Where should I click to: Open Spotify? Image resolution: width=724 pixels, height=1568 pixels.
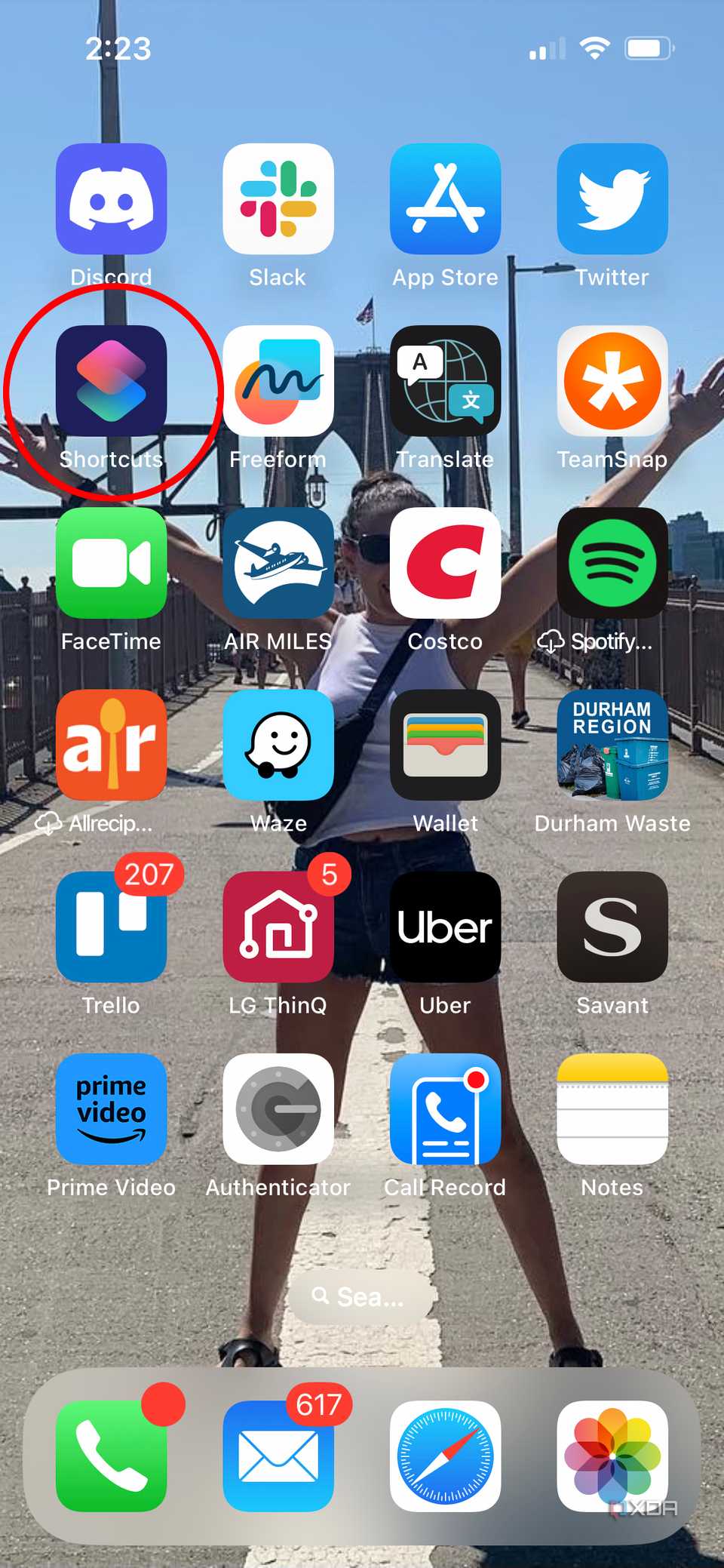[x=612, y=564]
